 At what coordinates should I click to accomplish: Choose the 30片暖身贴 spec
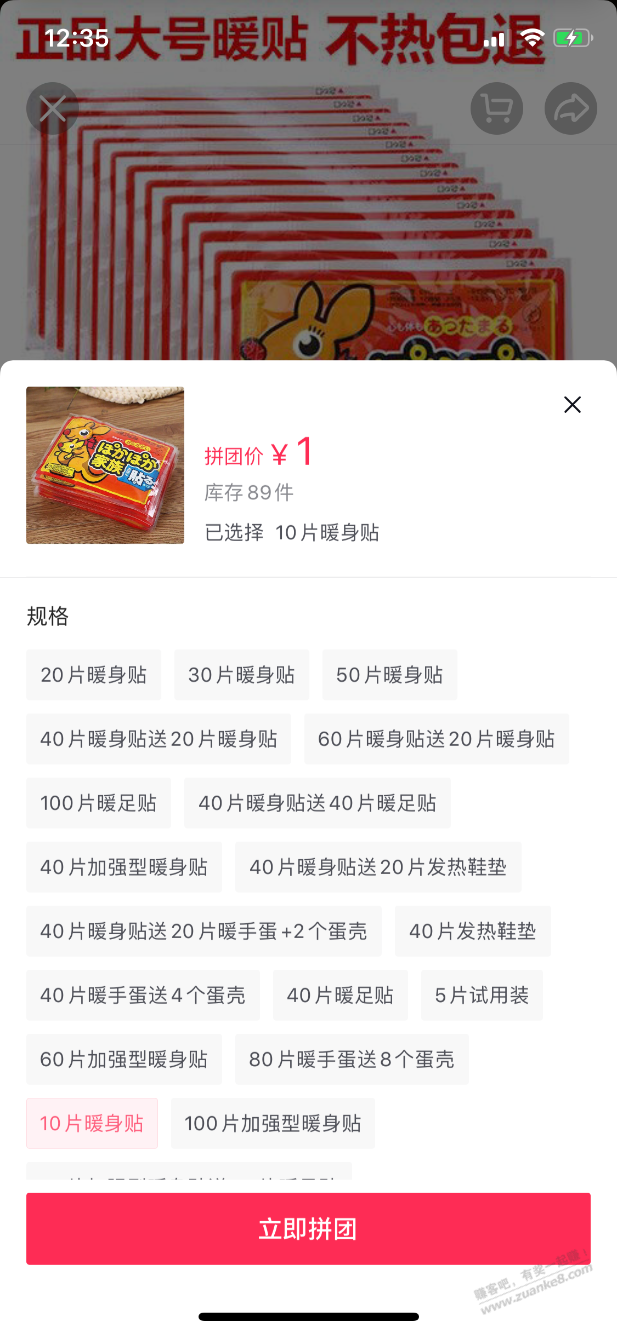coord(241,675)
